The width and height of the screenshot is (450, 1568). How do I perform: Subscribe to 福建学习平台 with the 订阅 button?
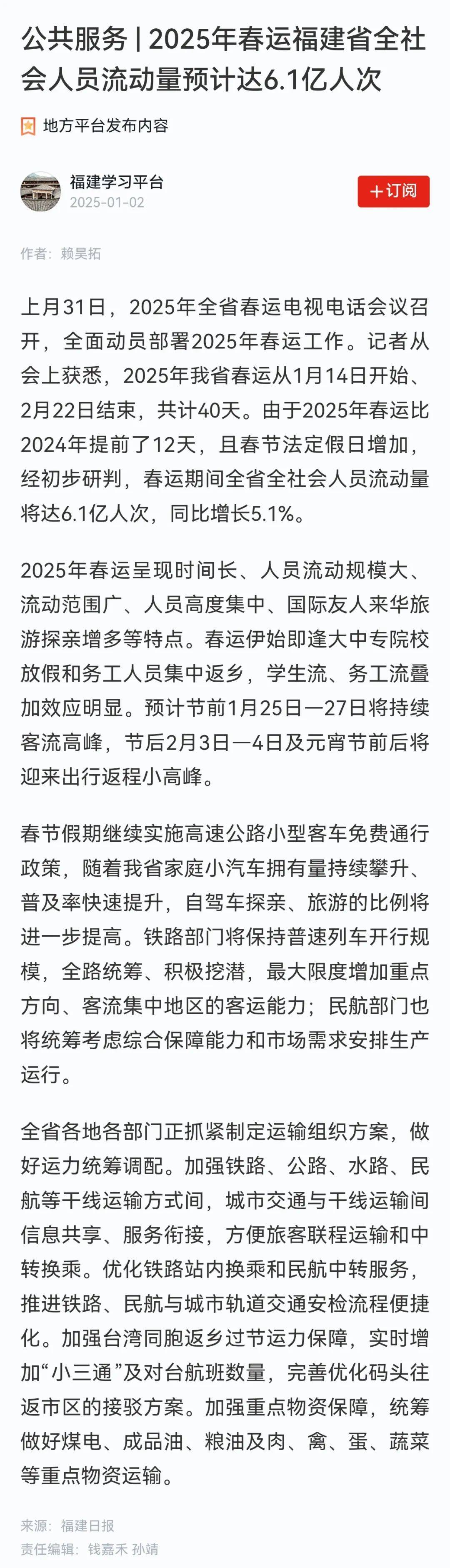393,191
